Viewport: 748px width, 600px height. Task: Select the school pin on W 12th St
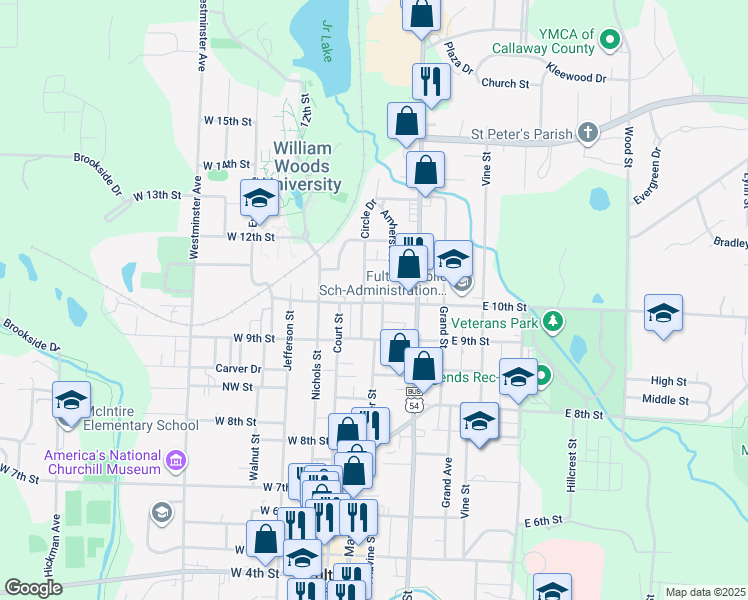tap(259, 197)
